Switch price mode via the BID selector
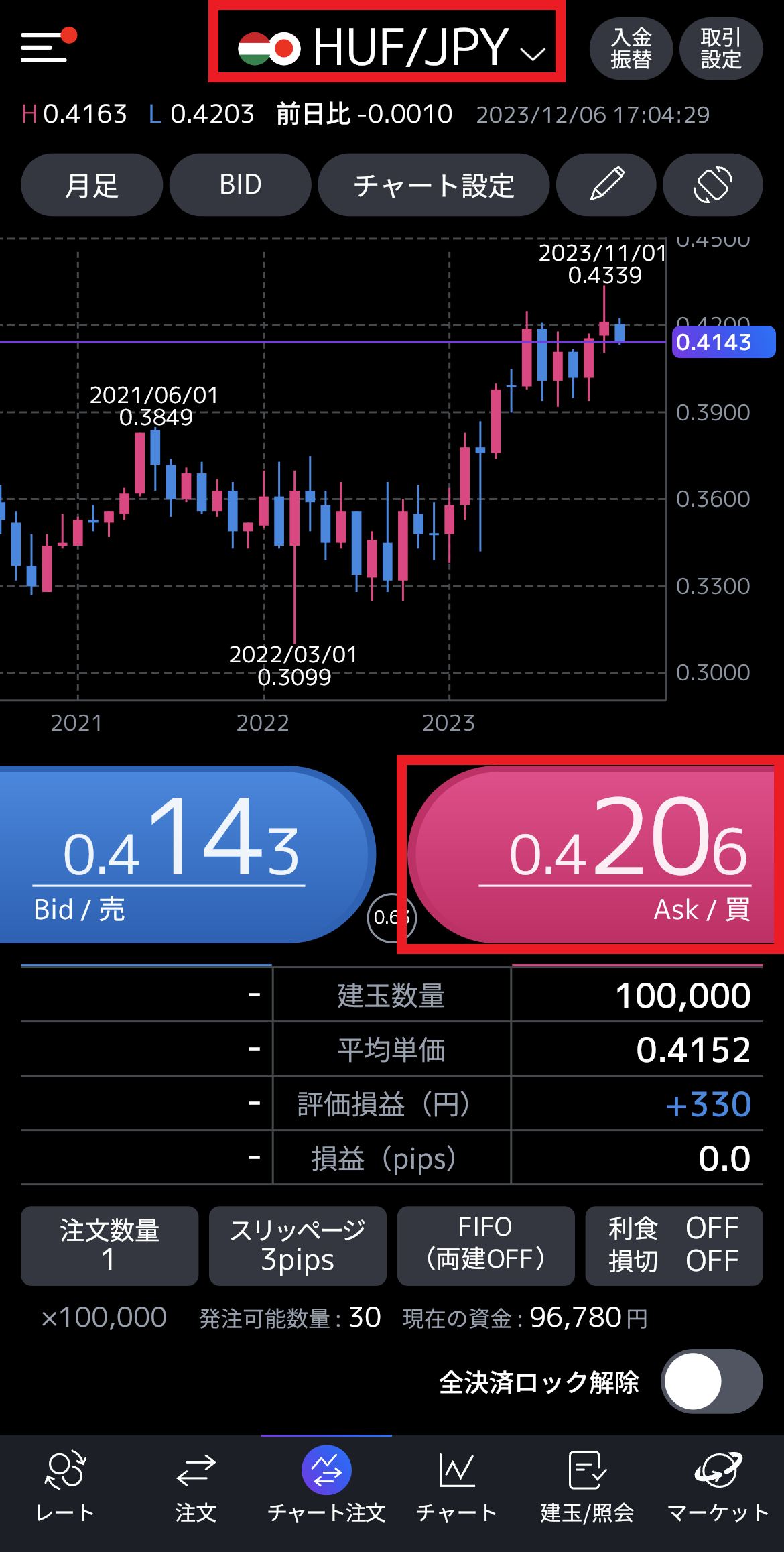 click(x=240, y=185)
